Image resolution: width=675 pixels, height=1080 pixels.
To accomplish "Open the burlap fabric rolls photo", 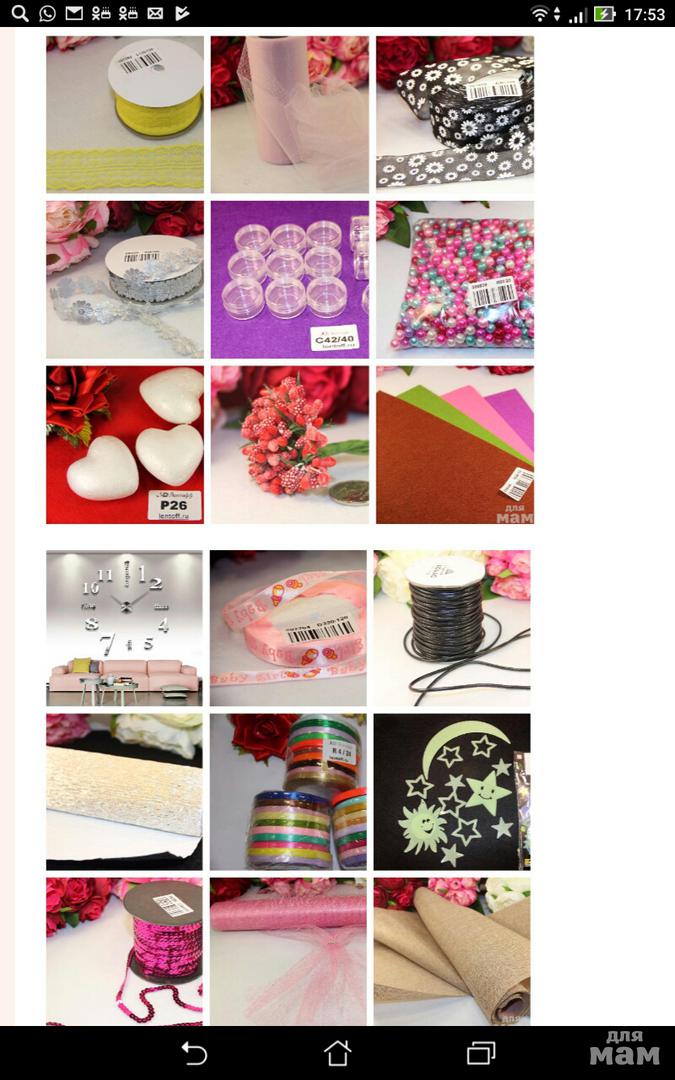I will pos(452,951).
